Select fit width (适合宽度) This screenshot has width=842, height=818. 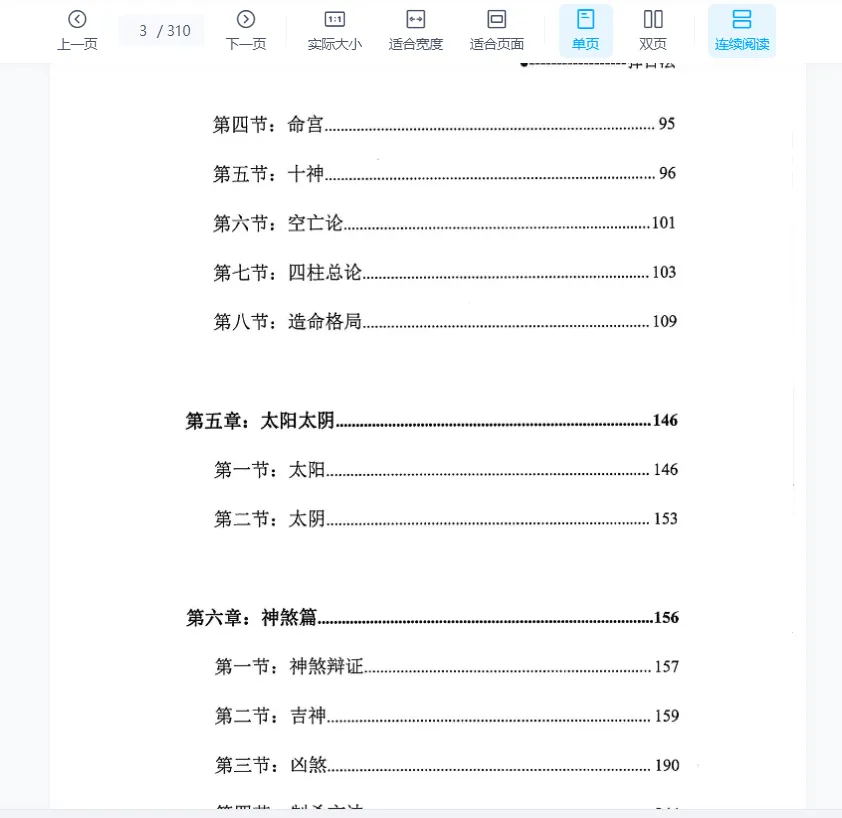(416, 30)
